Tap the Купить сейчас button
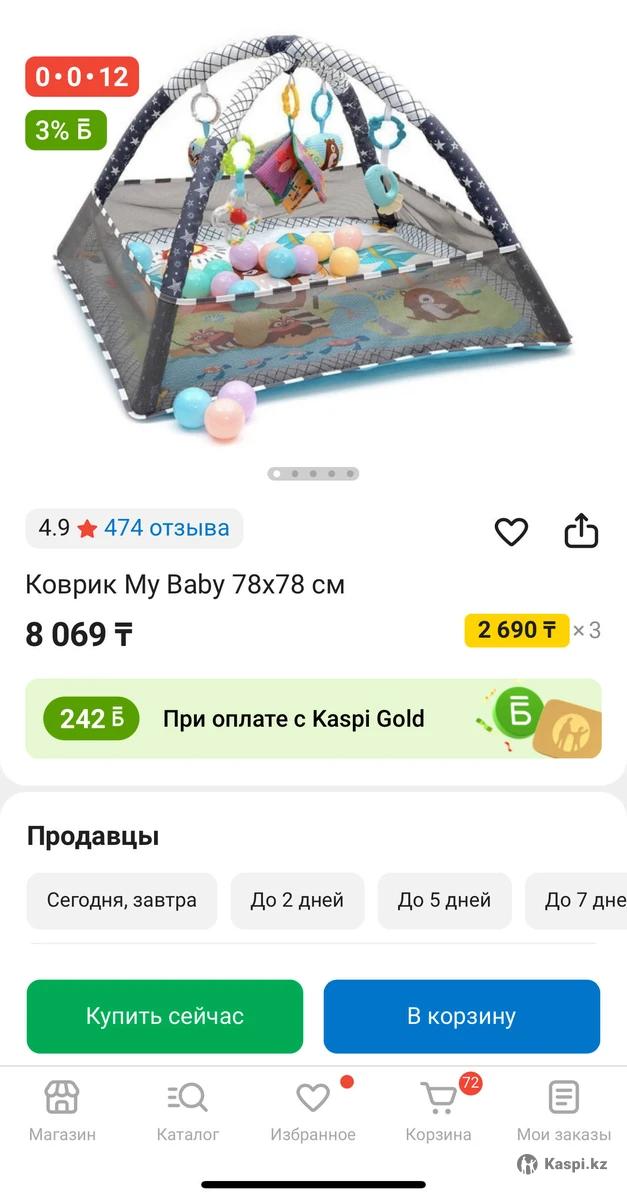The width and height of the screenshot is (627, 1200). coord(165,1016)
